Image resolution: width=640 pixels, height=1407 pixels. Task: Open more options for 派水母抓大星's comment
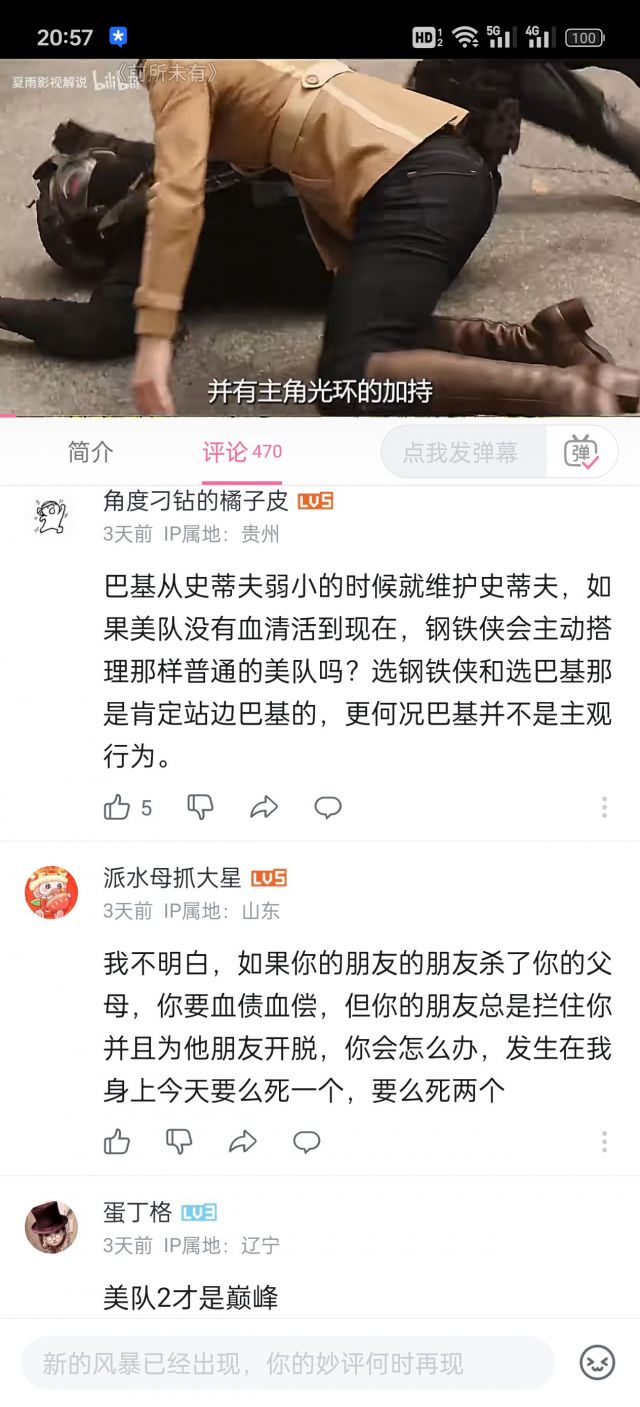pyautogui.click(x=604, y=1141)
